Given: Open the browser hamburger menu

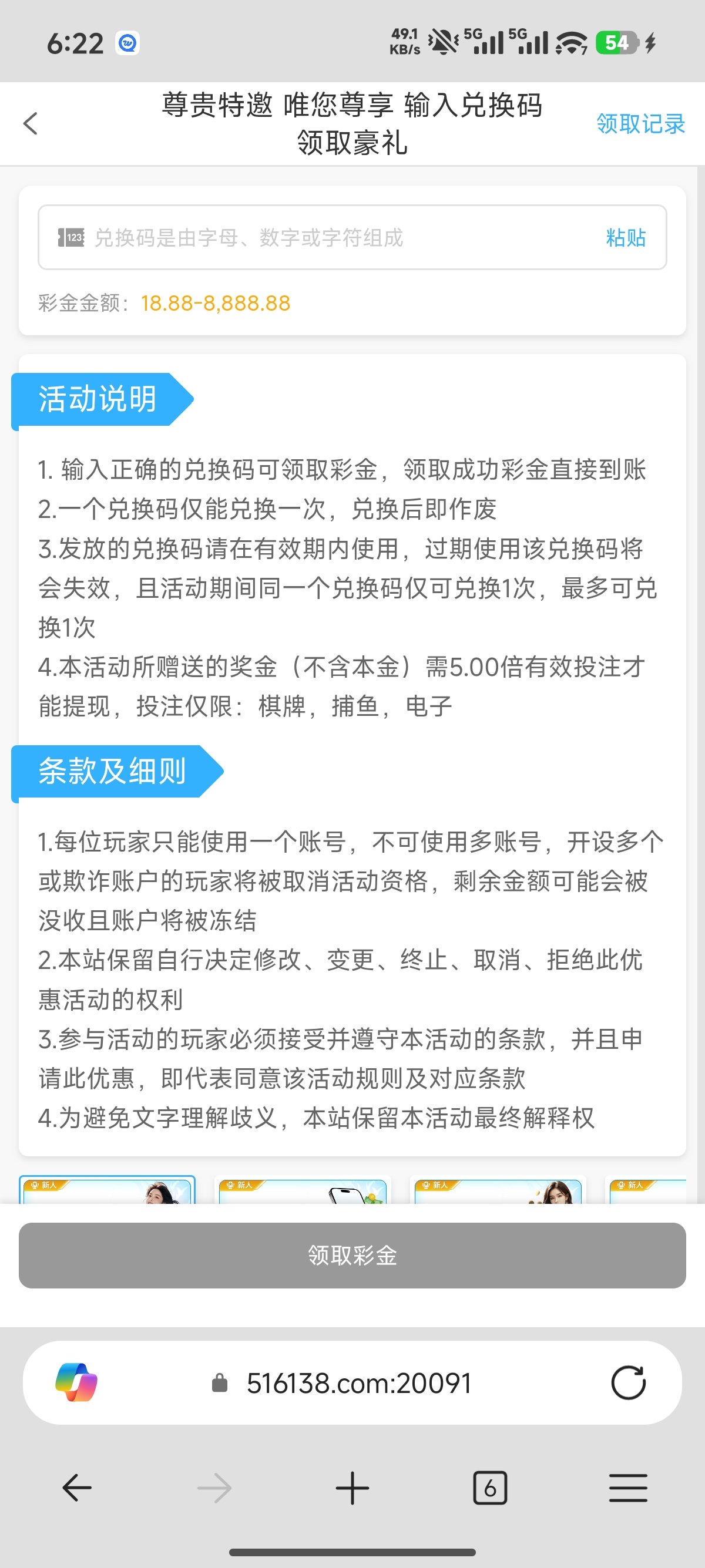Looking at the screenshot, I should [627, 1488].
